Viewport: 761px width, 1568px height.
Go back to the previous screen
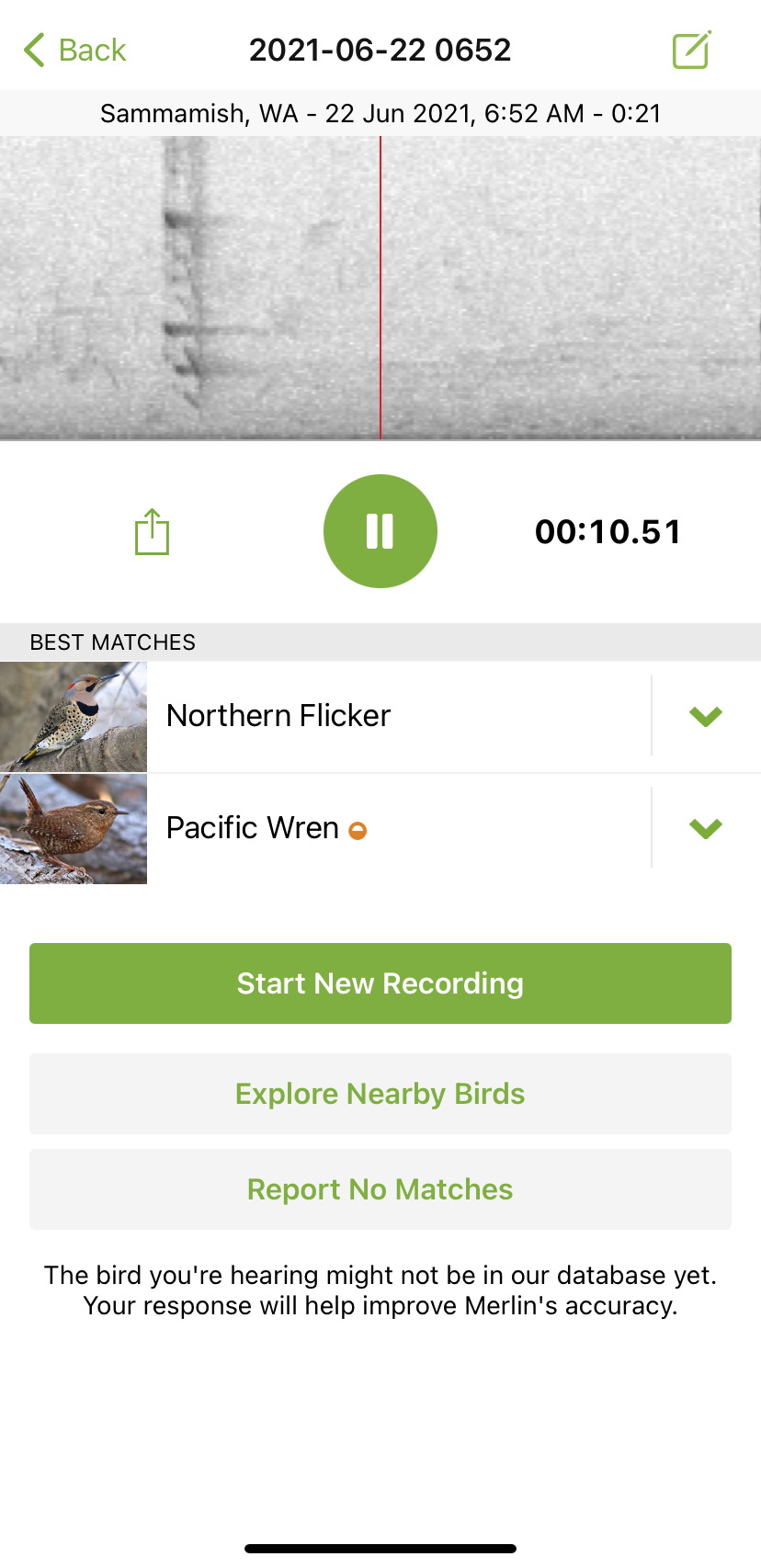(75, 50)
